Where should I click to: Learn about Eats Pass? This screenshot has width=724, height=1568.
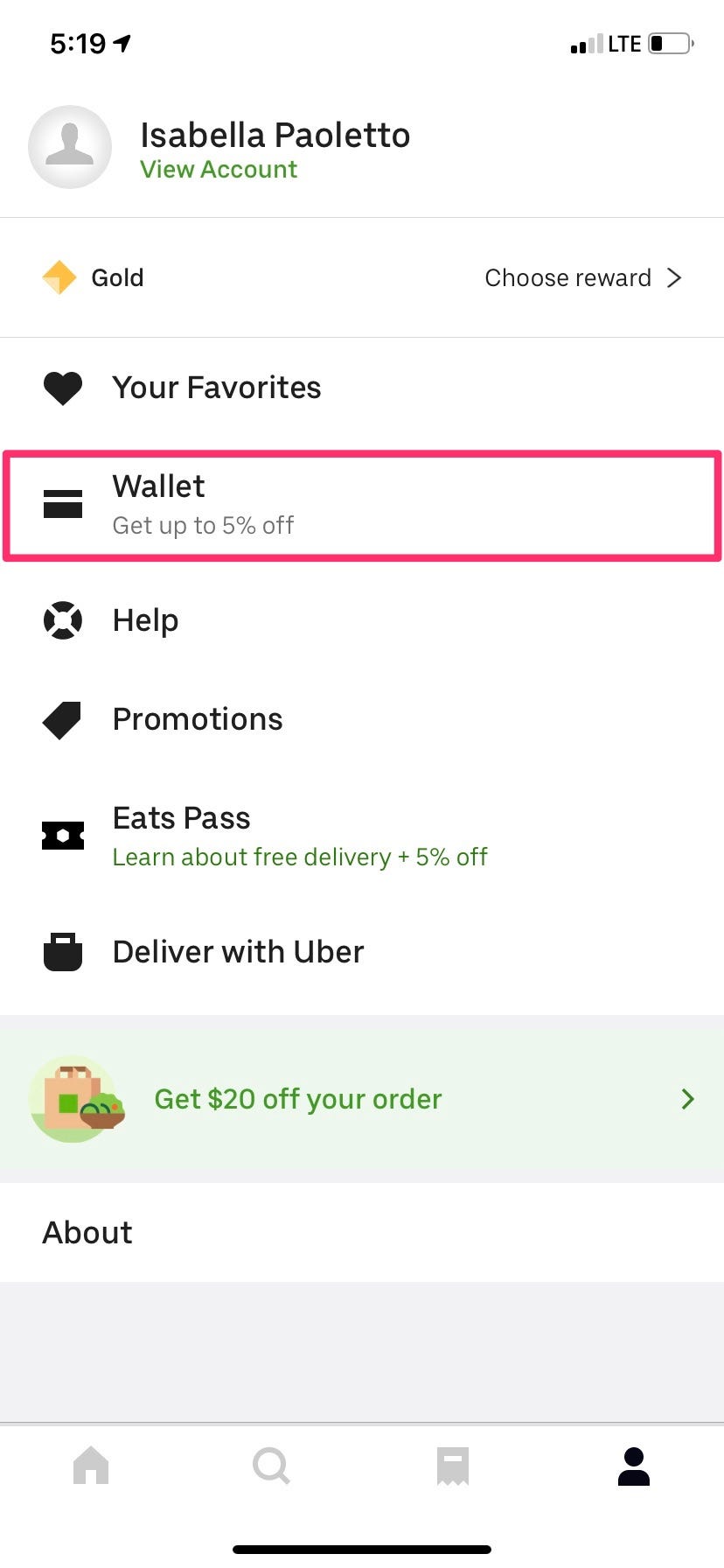(299, 836)
